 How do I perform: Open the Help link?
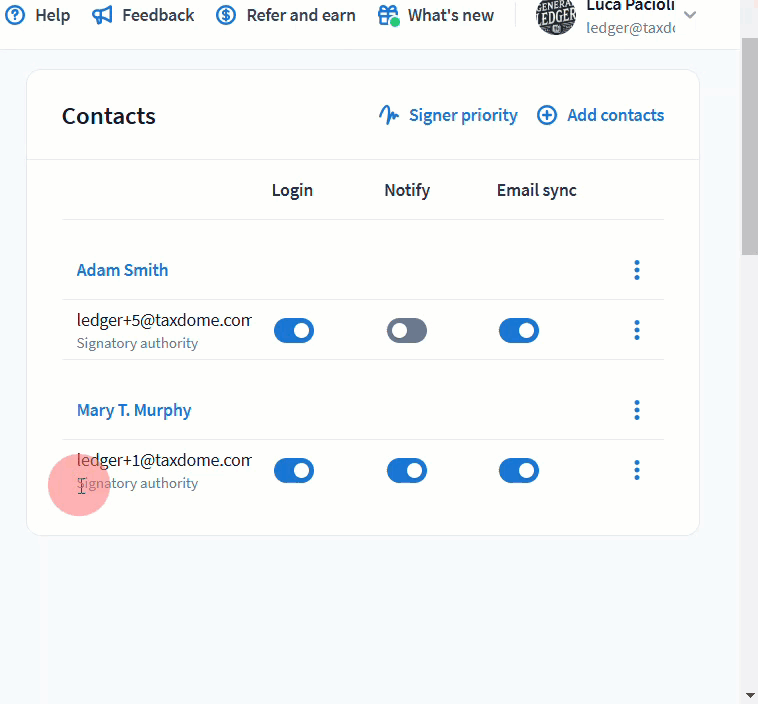[37, 15]
